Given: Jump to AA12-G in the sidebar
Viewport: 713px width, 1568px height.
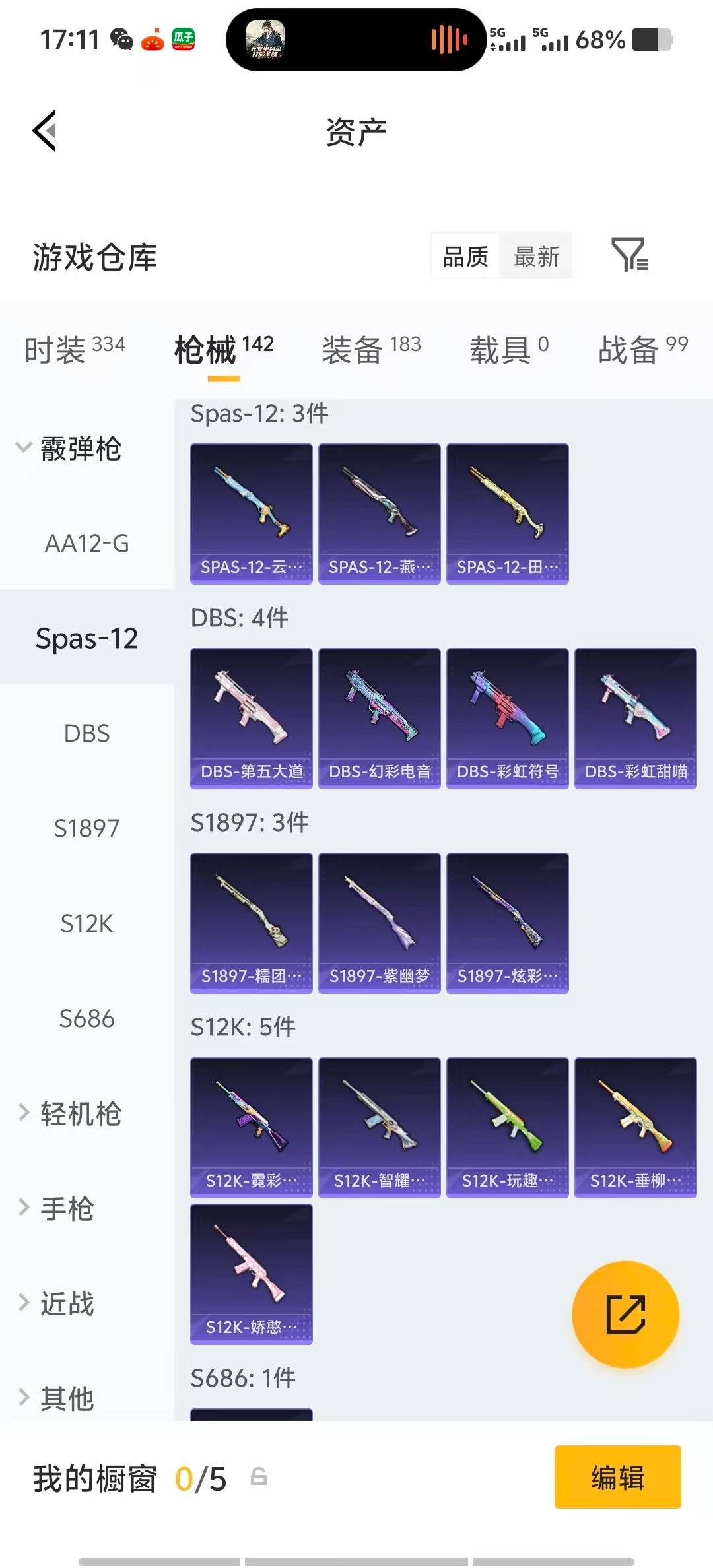Looking at the screenshot, I should [x=86, y=544].
